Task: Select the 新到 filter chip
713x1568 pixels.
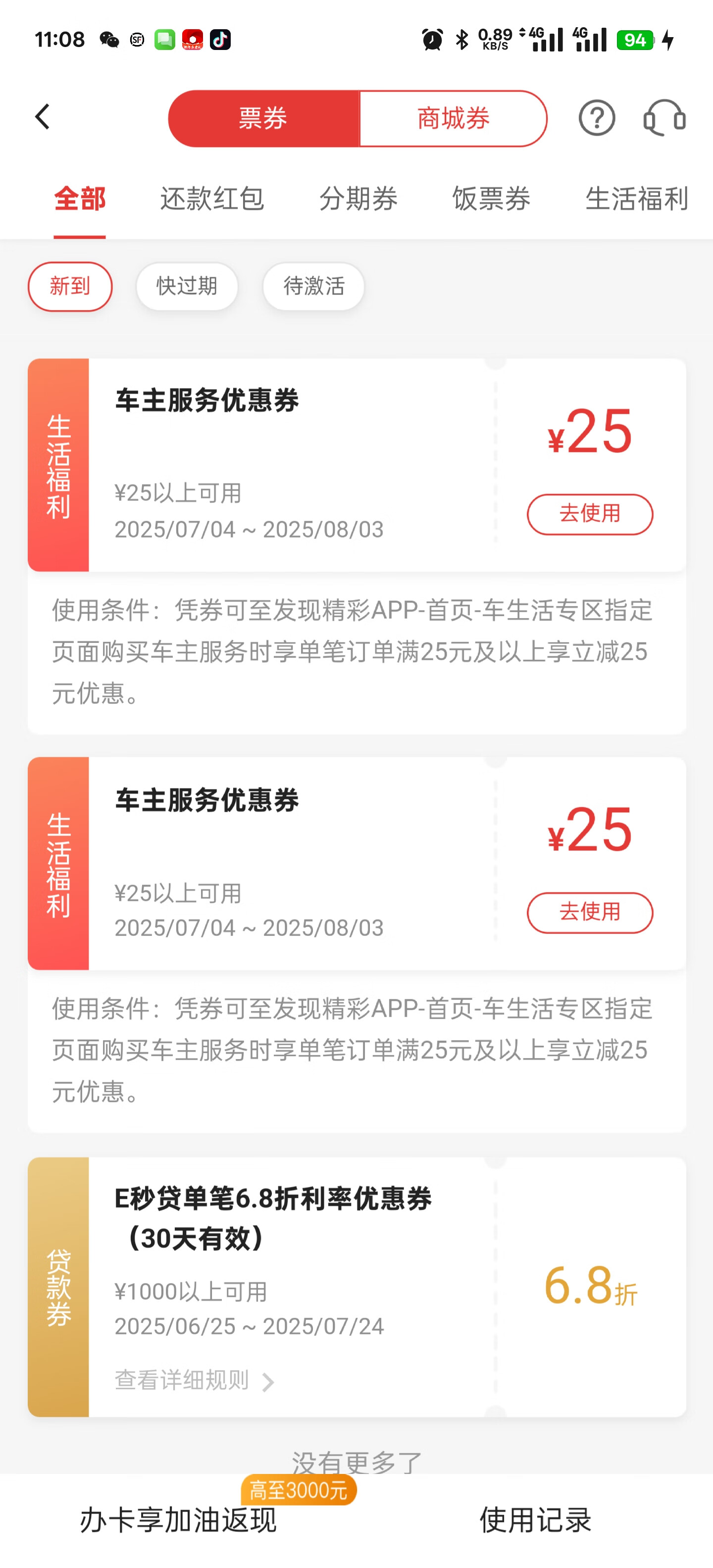Action: pos(70,286)
